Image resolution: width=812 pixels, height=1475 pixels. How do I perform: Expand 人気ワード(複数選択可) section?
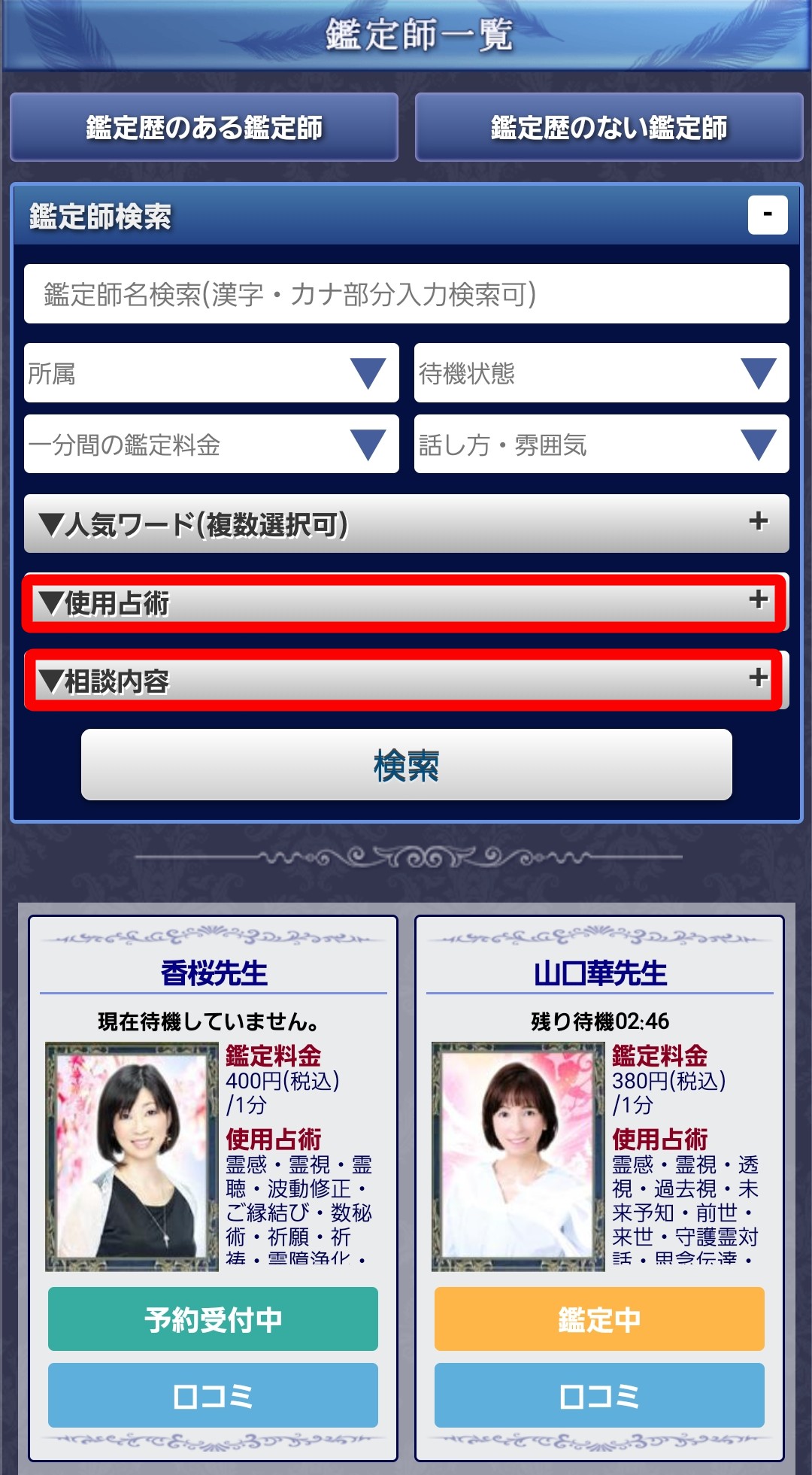406,524
